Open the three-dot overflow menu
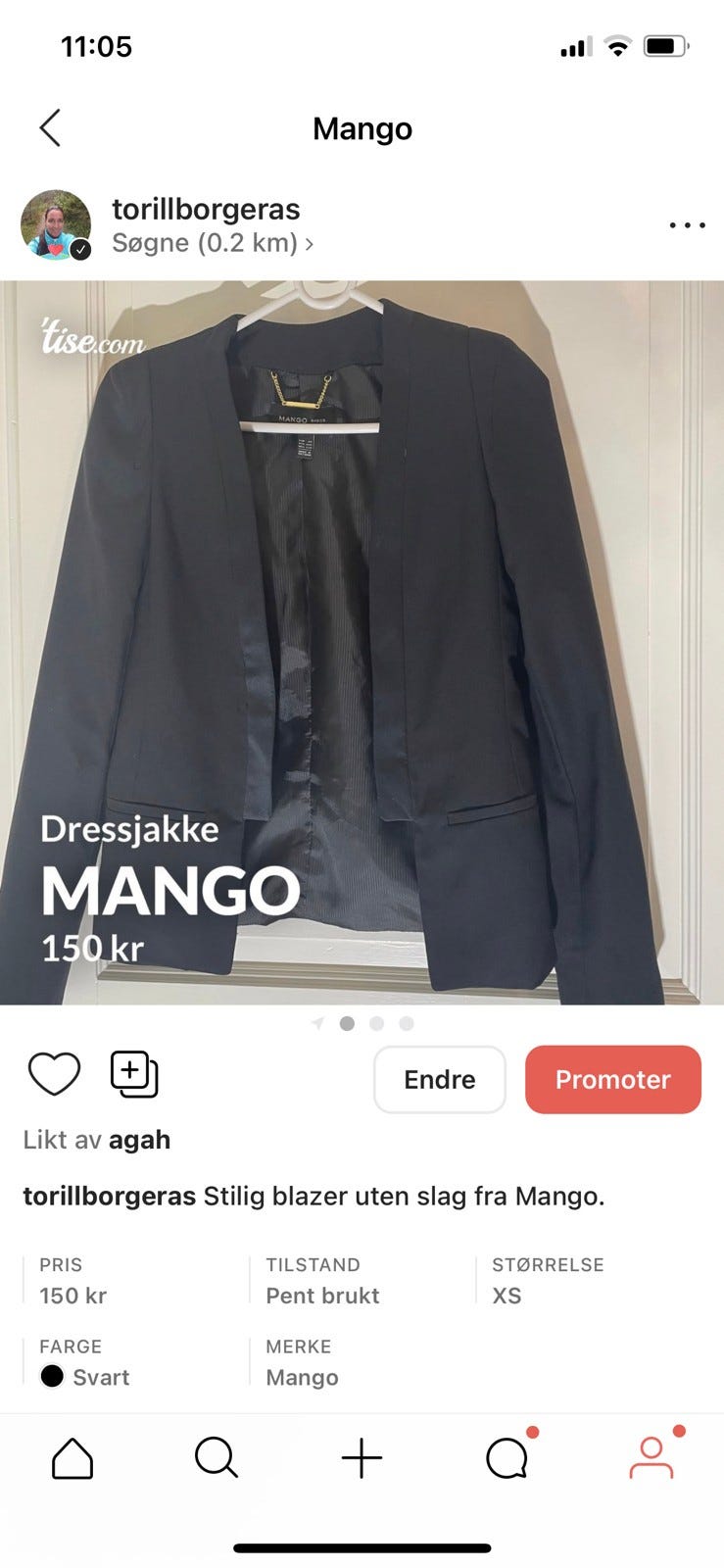Image resolution: width=724 pixels, height=1568 pixels. (x=687, y=225)
